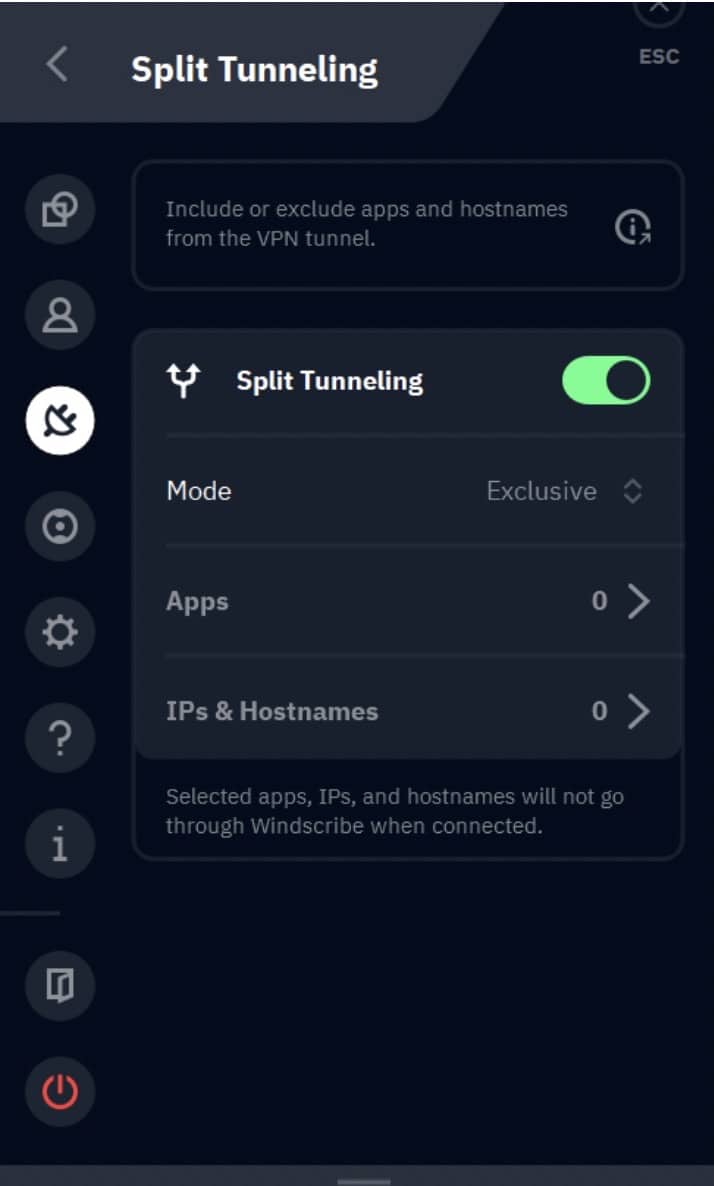The width and height of the screenshot is (714, 1186).
Task: Turn off the Split Tunneling switch
Action: pos(606,380)
